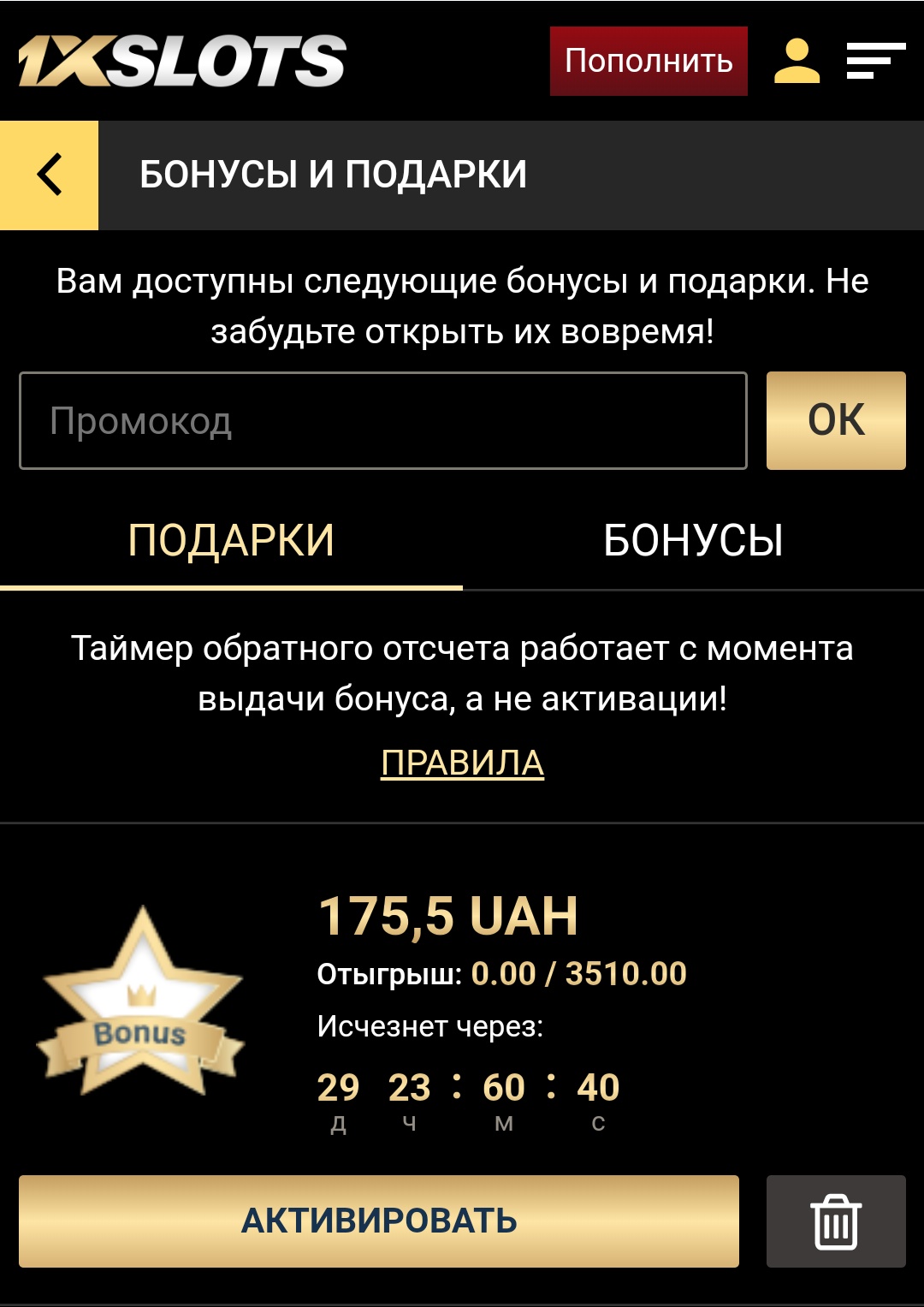The width and height of the screenshot is (924, 1307).
Task: Confirm promo code with OK button
Action: tap(836, 420)
